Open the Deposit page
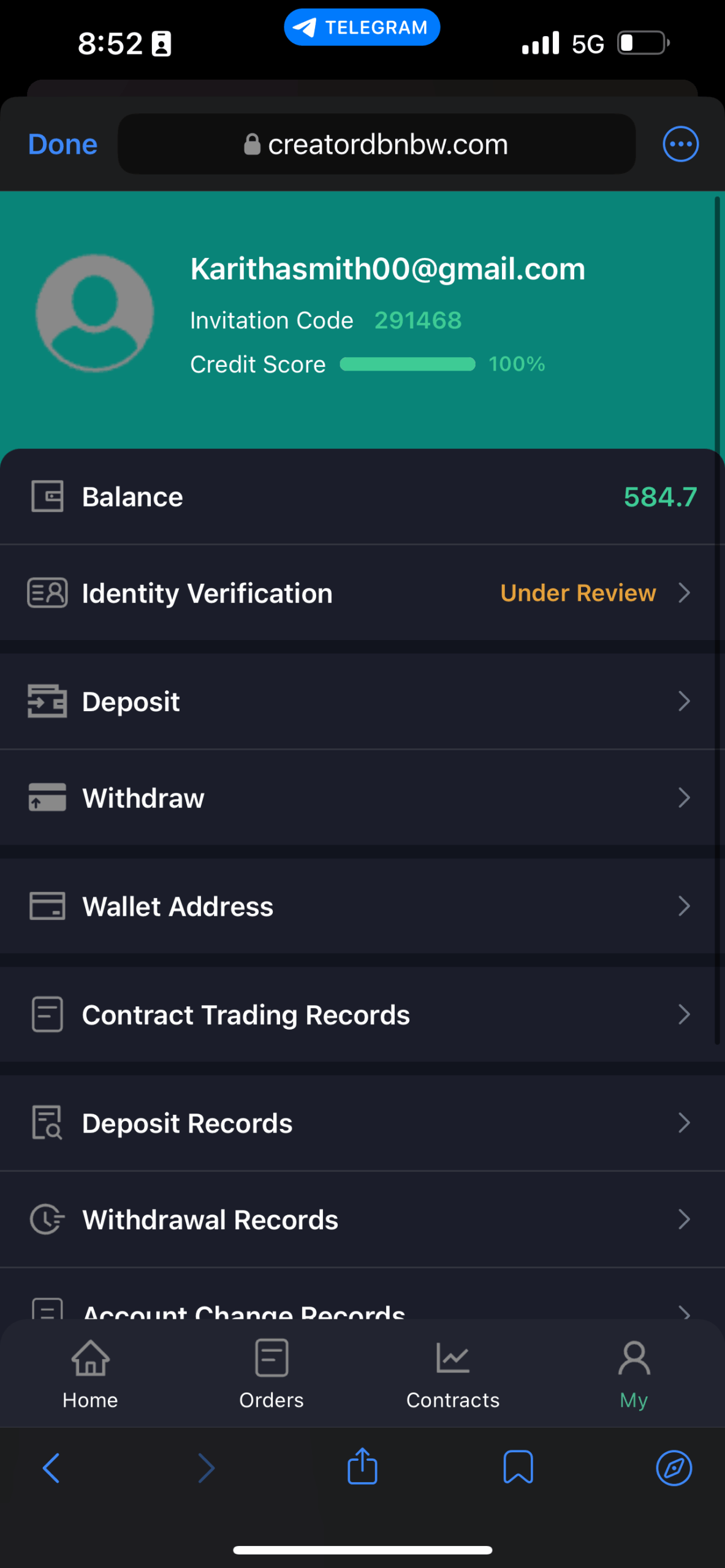The width and height of the screenshot is (725, 1568). coord(362,701)
